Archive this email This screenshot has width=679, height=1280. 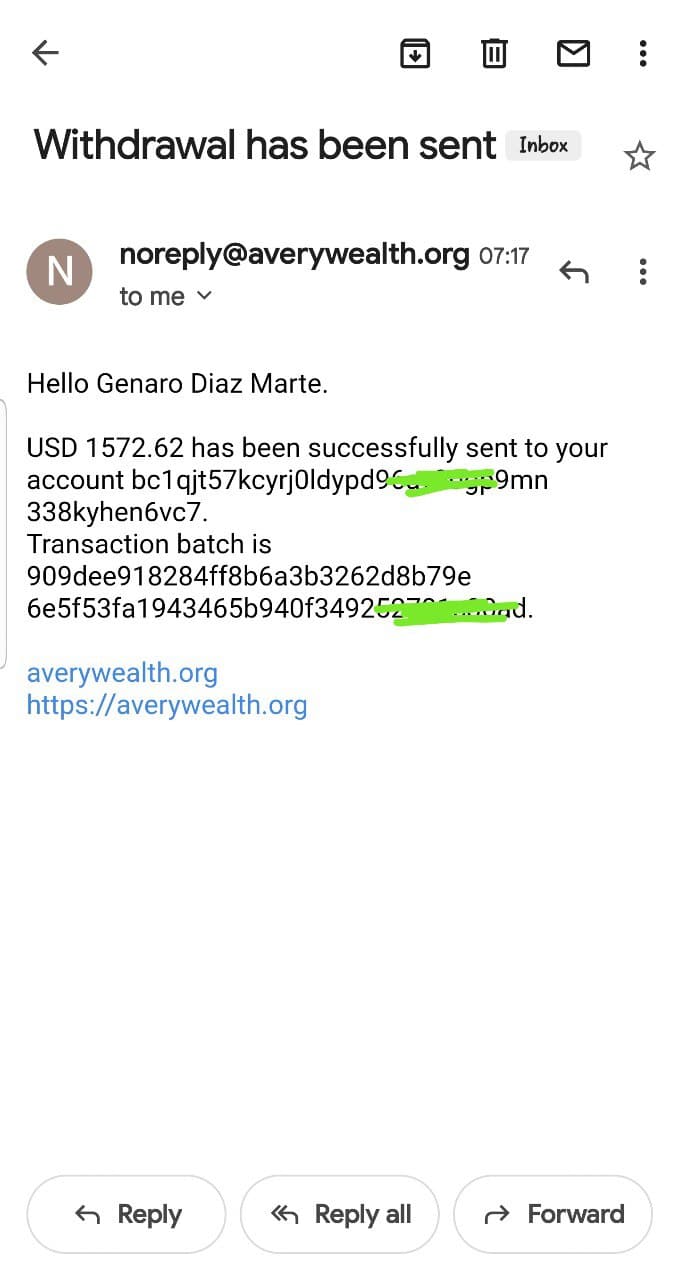414,53
